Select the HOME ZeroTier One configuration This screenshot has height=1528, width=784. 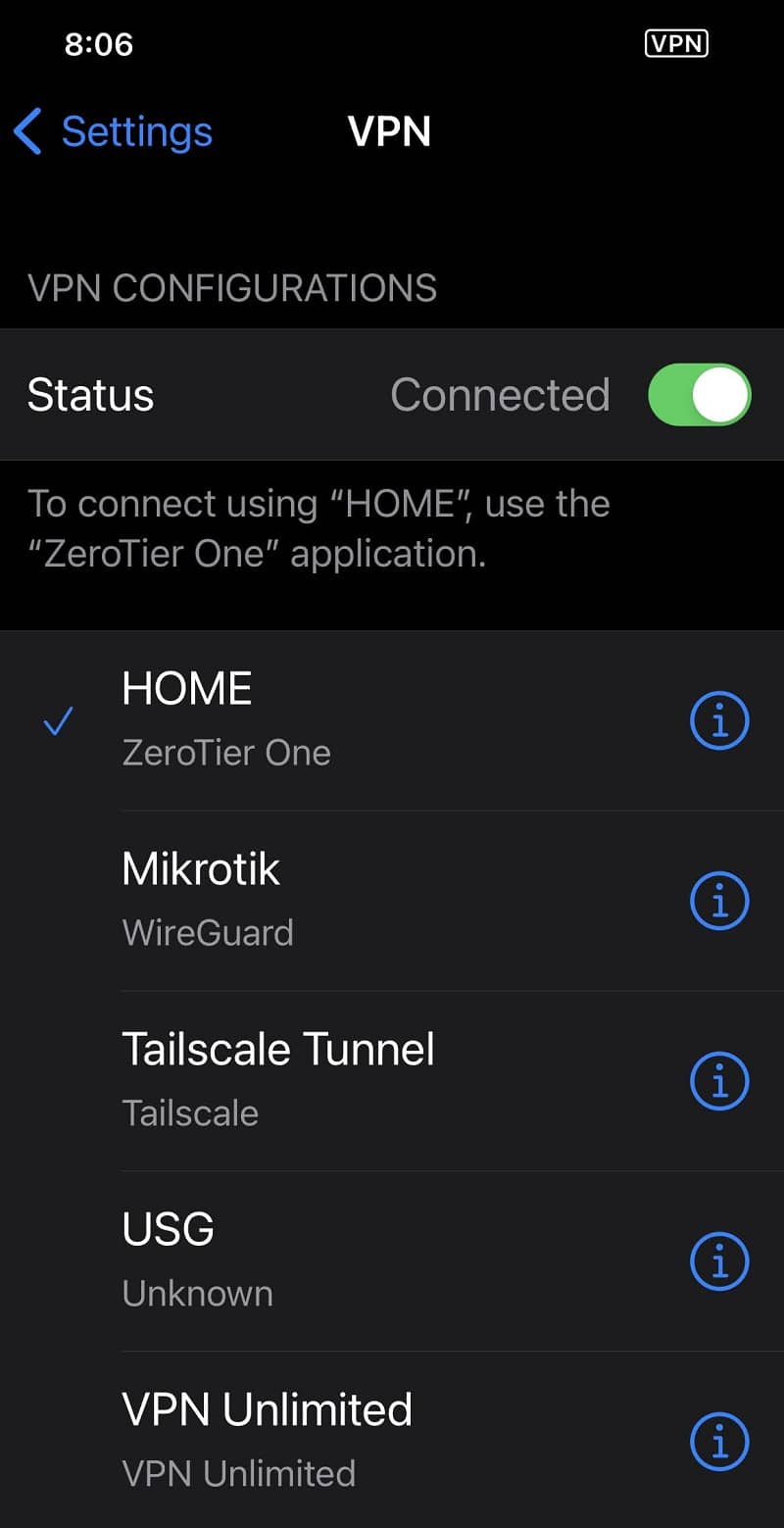point(294,719)
